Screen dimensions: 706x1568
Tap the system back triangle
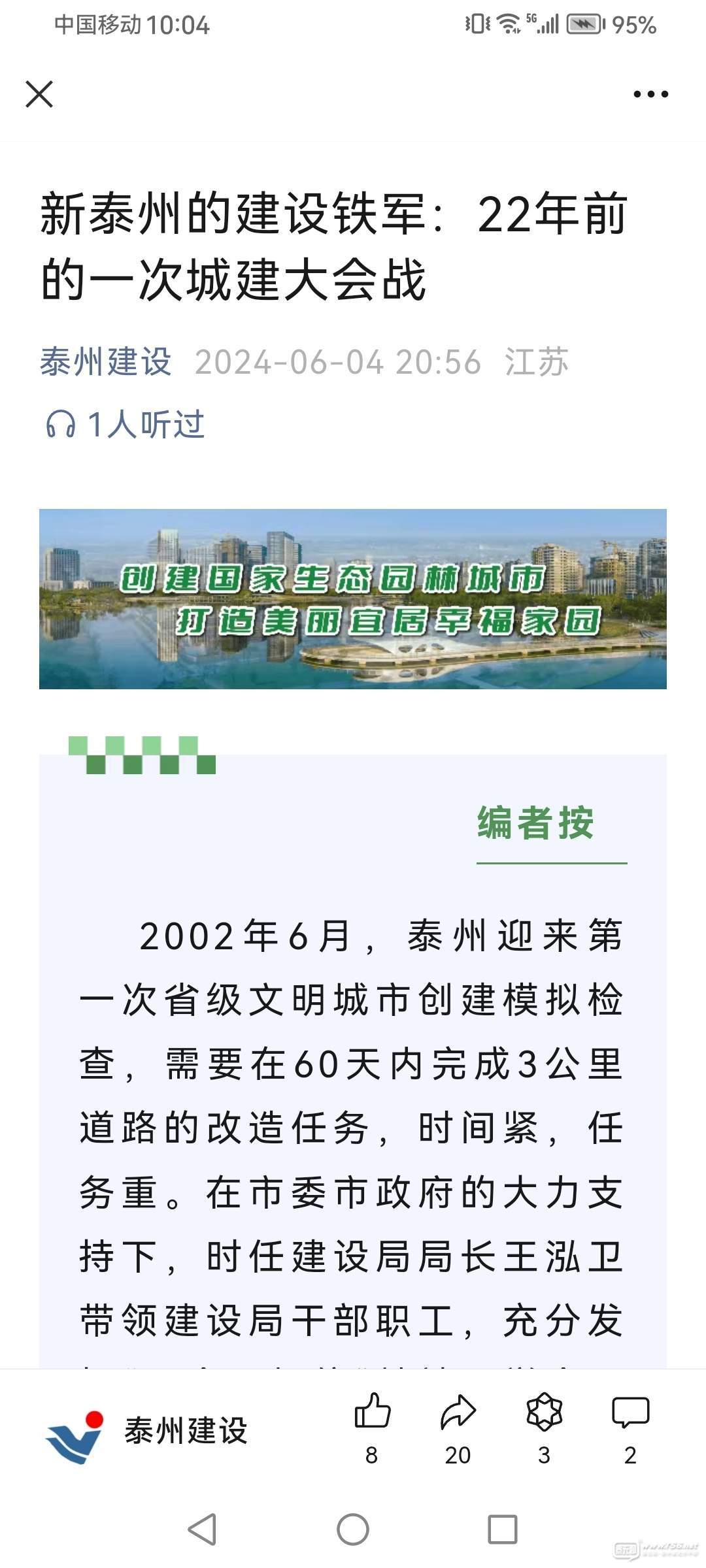click(202, 1529)
